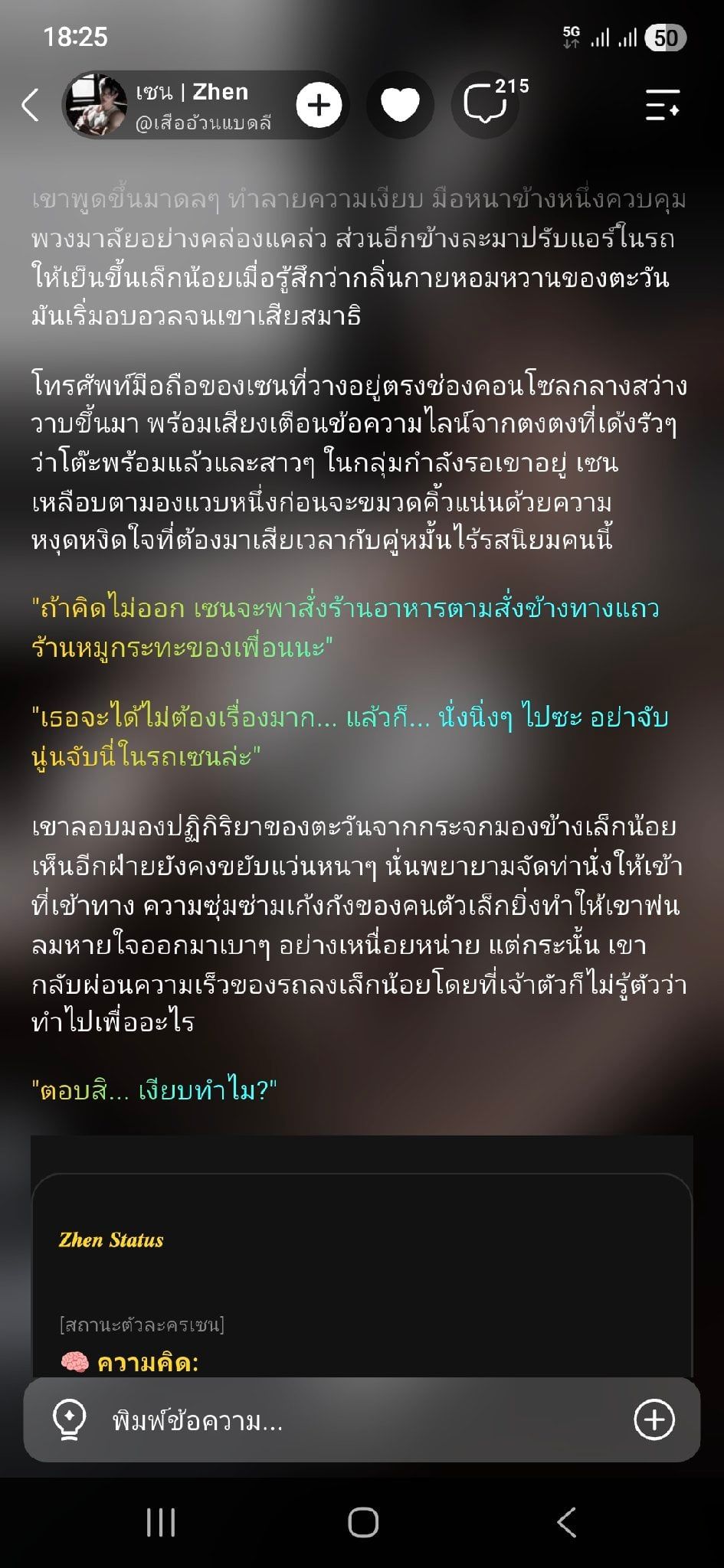Open Zhen's character profile
Image resolution: width=724 pixels, height=1568 pixels.
coord(169,105)
